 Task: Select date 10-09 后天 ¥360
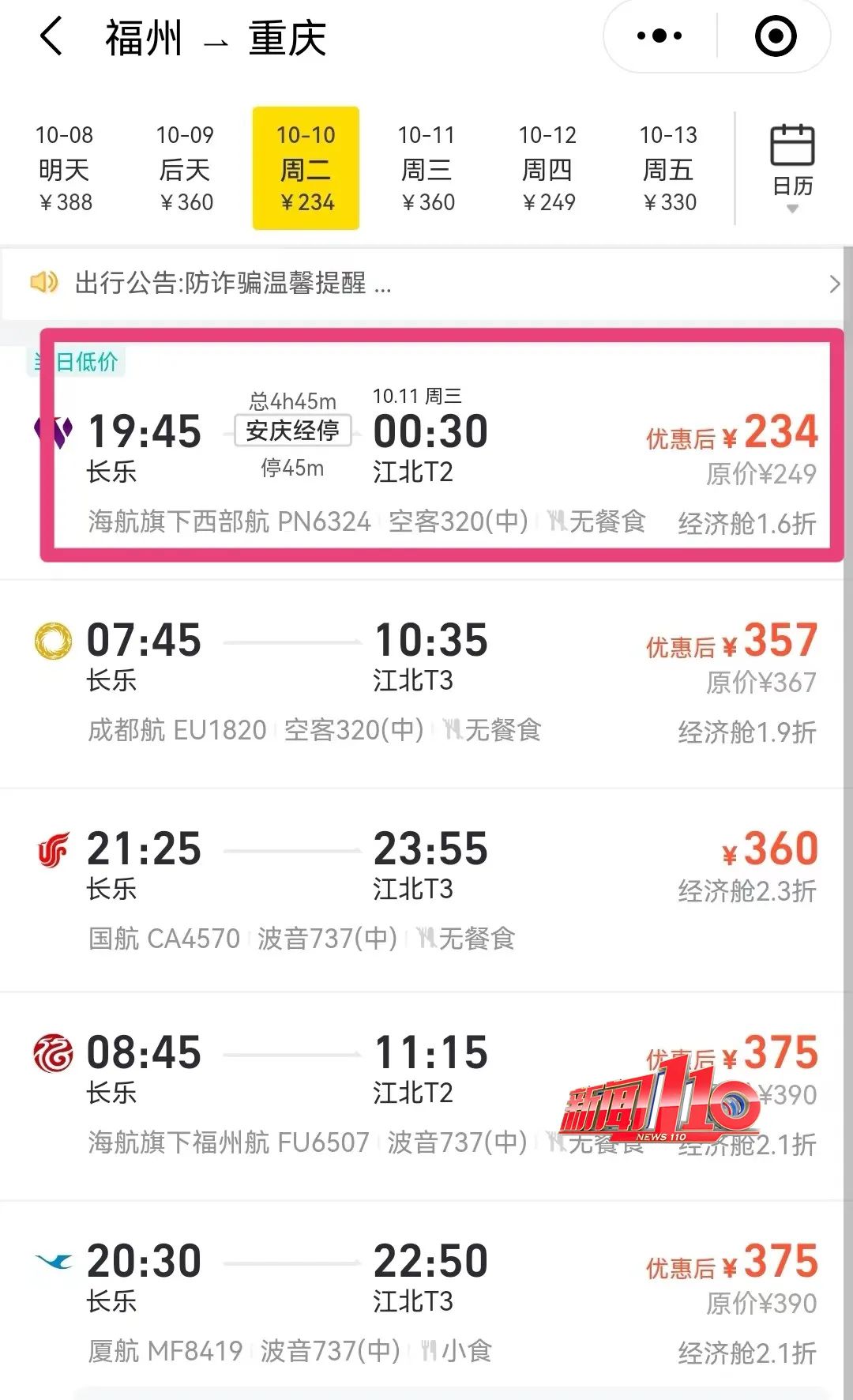click(x=186, y=168)
